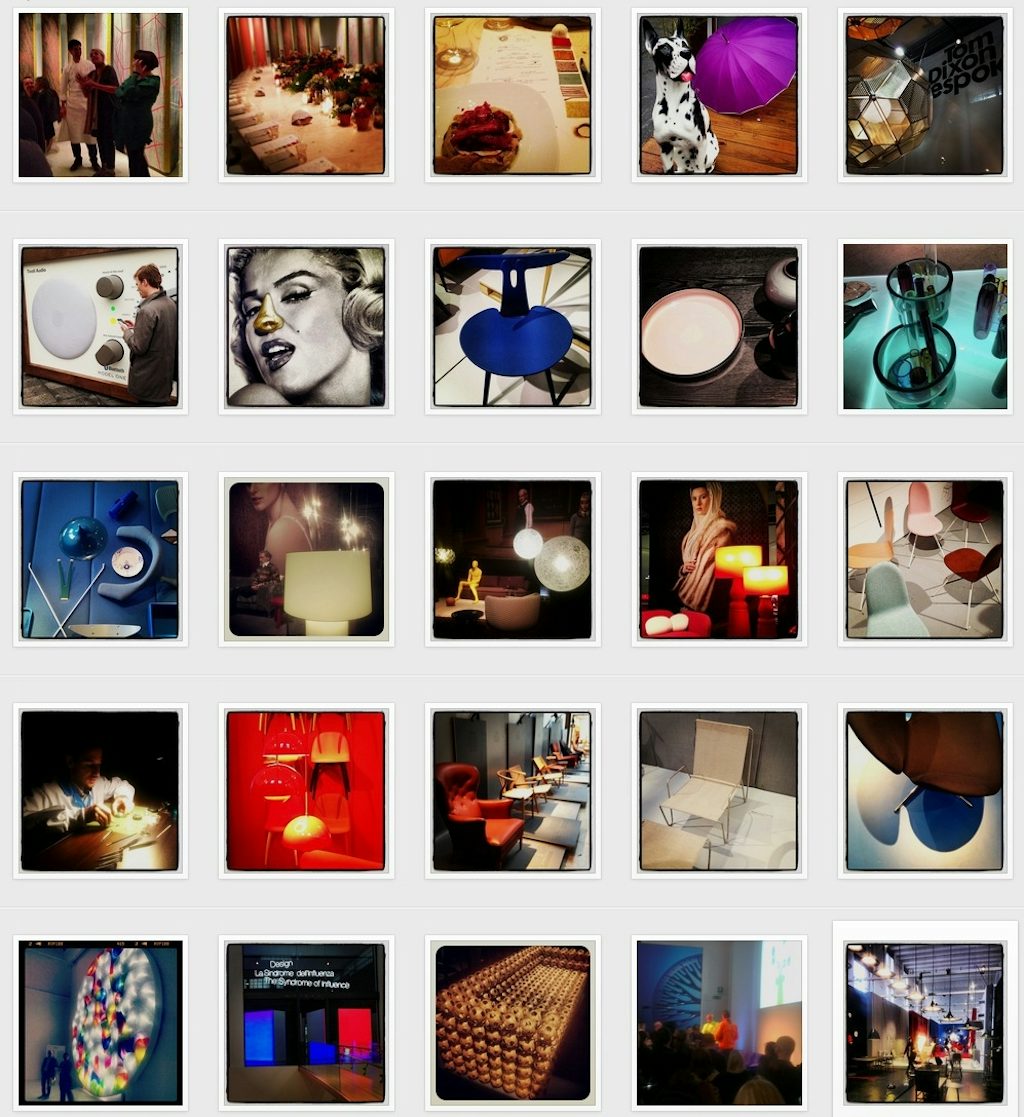1024x1117 pixels.
Task: View the blue wall with objects photo
Action: (100, 558)
